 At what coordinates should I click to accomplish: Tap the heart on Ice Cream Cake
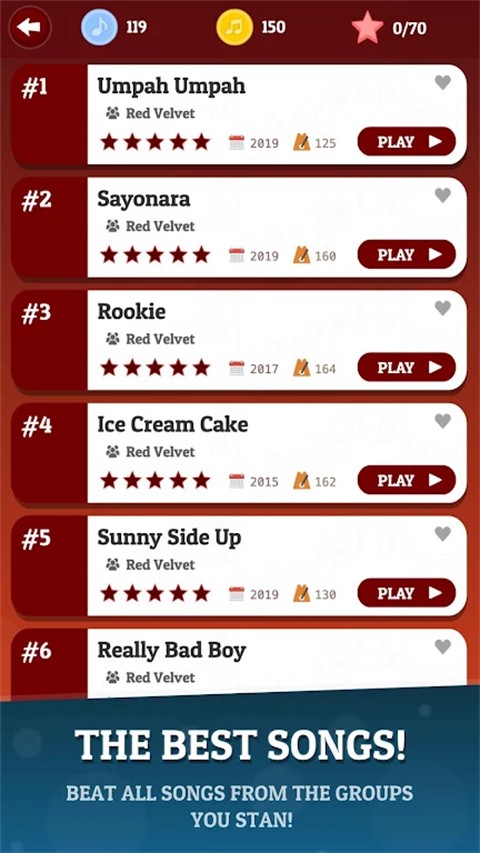pos(442,421)
